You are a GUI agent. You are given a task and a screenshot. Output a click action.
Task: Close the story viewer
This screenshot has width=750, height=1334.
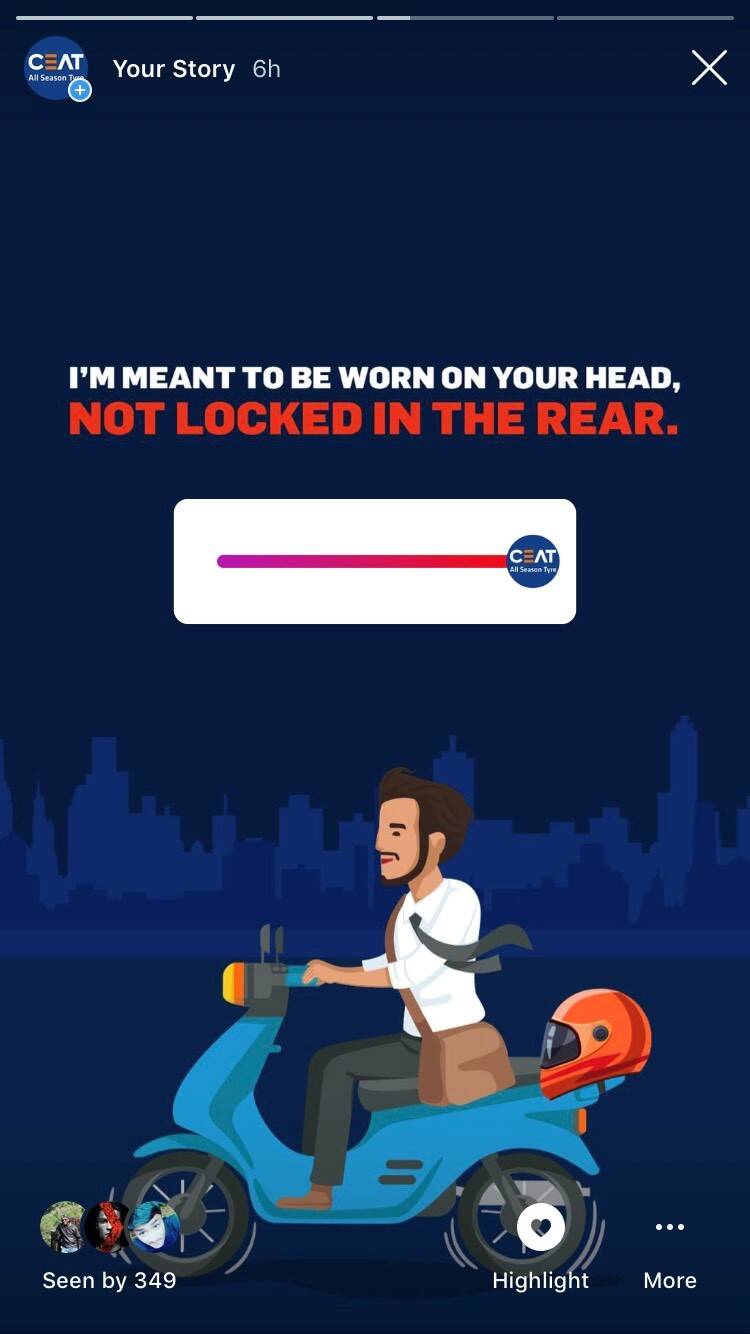pyautogui.click(x=709, y=68)
